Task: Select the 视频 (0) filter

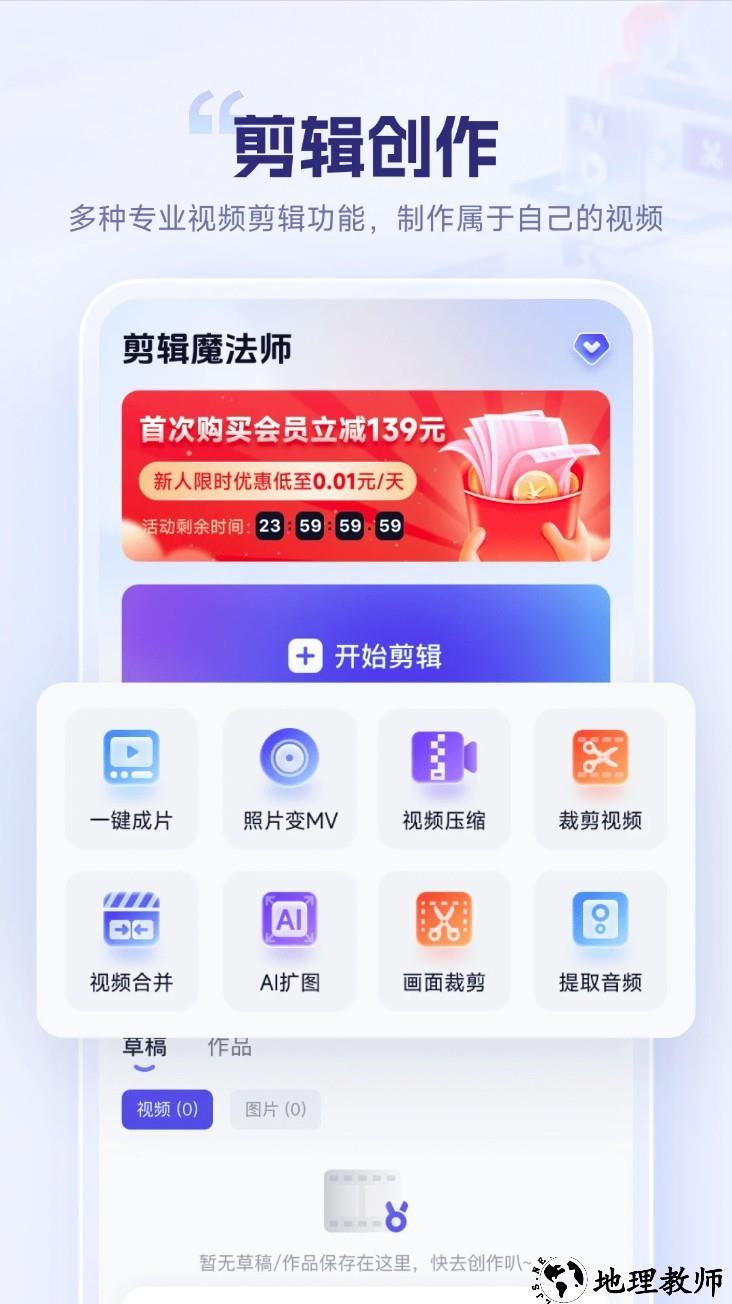Action: [x=166, y=1110]
